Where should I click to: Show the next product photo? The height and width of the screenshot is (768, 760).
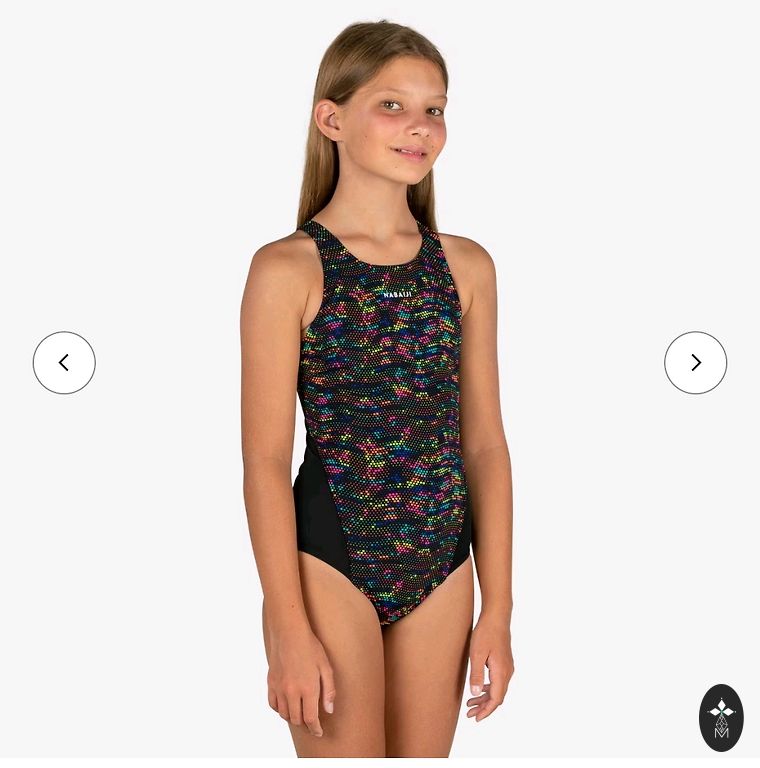696,363
